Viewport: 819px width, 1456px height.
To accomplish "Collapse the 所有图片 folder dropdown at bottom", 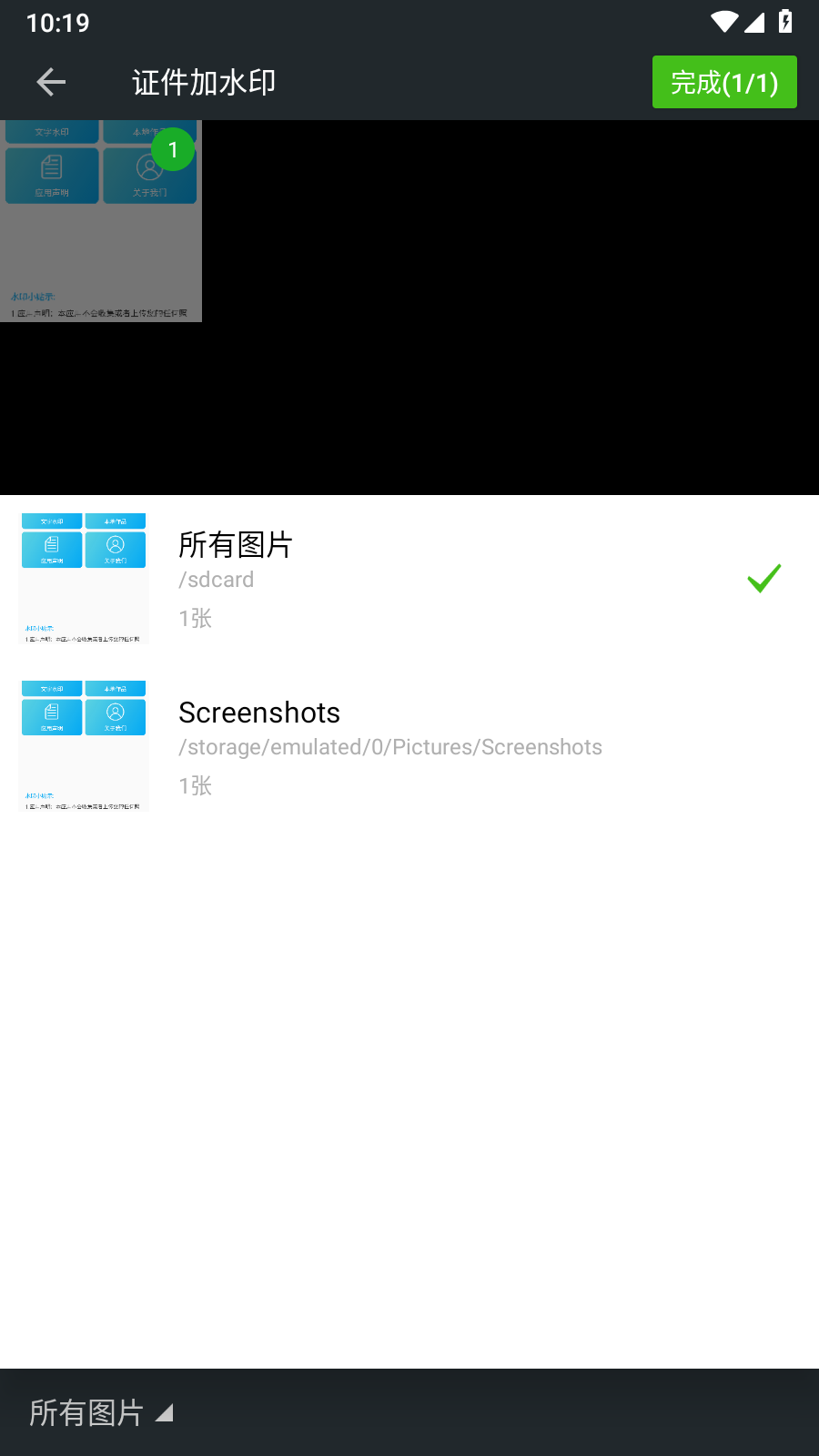I will coord(101,1412).
